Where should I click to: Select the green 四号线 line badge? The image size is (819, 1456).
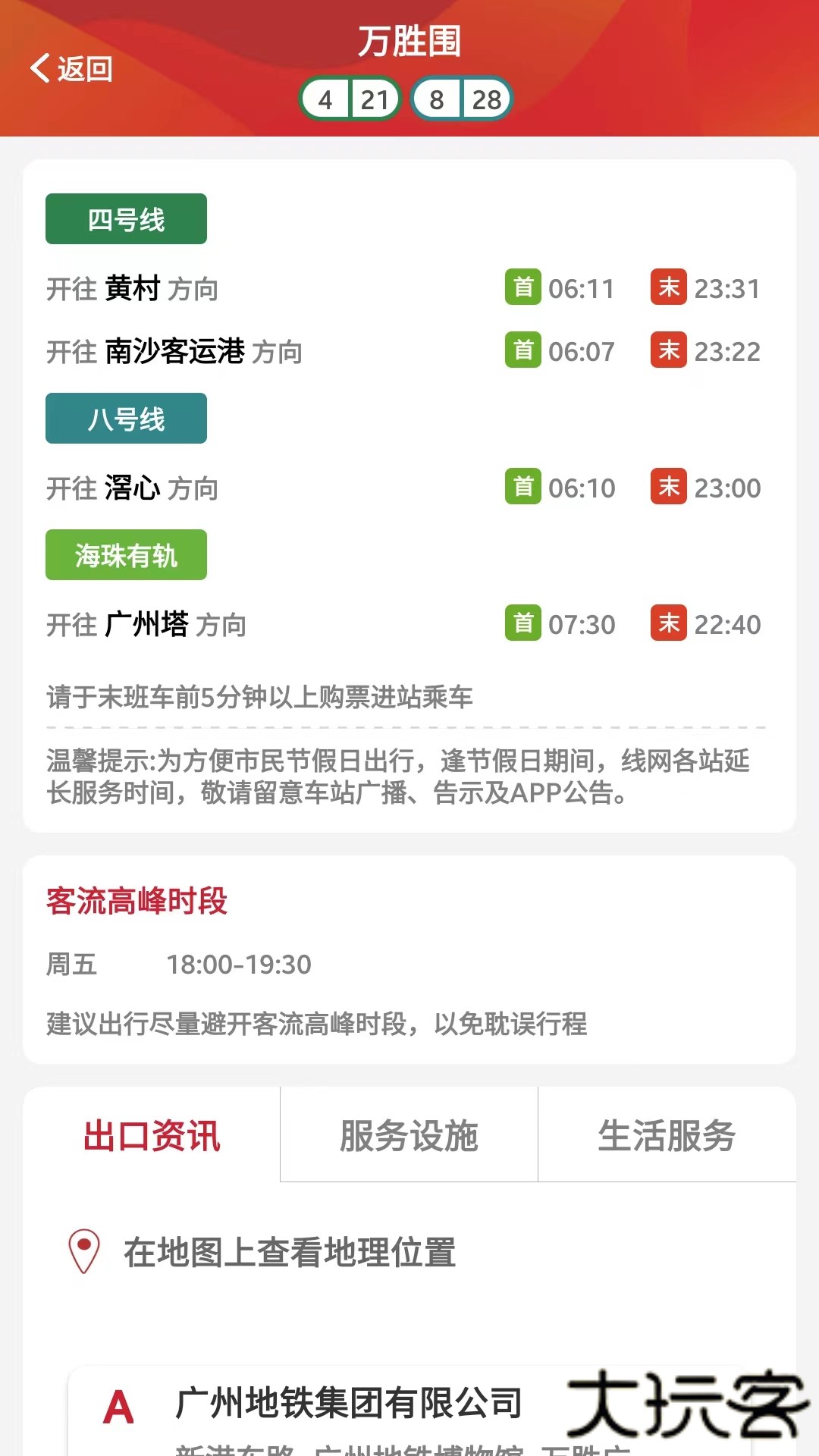click(125, 218)
